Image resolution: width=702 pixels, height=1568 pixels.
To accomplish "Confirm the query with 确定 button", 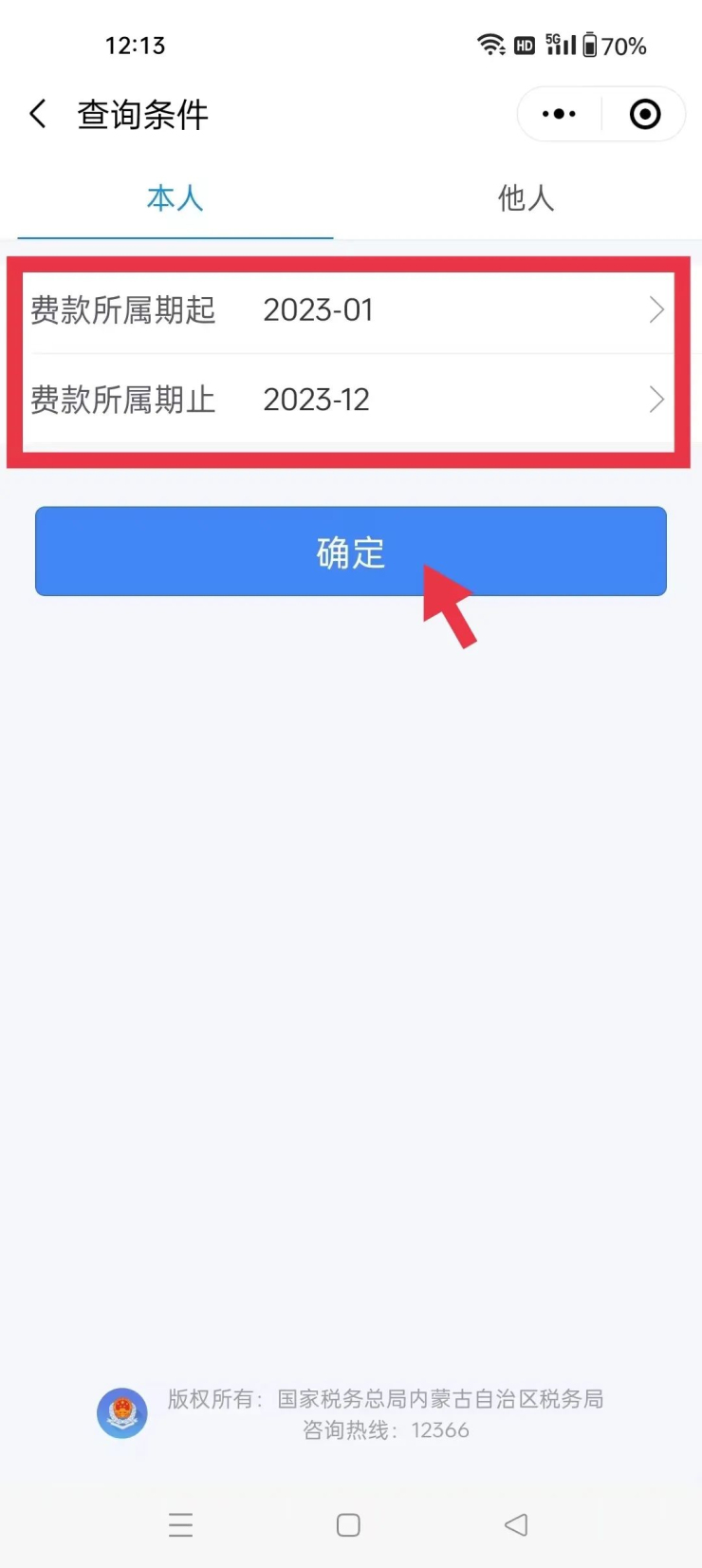I will coord(350,551).
